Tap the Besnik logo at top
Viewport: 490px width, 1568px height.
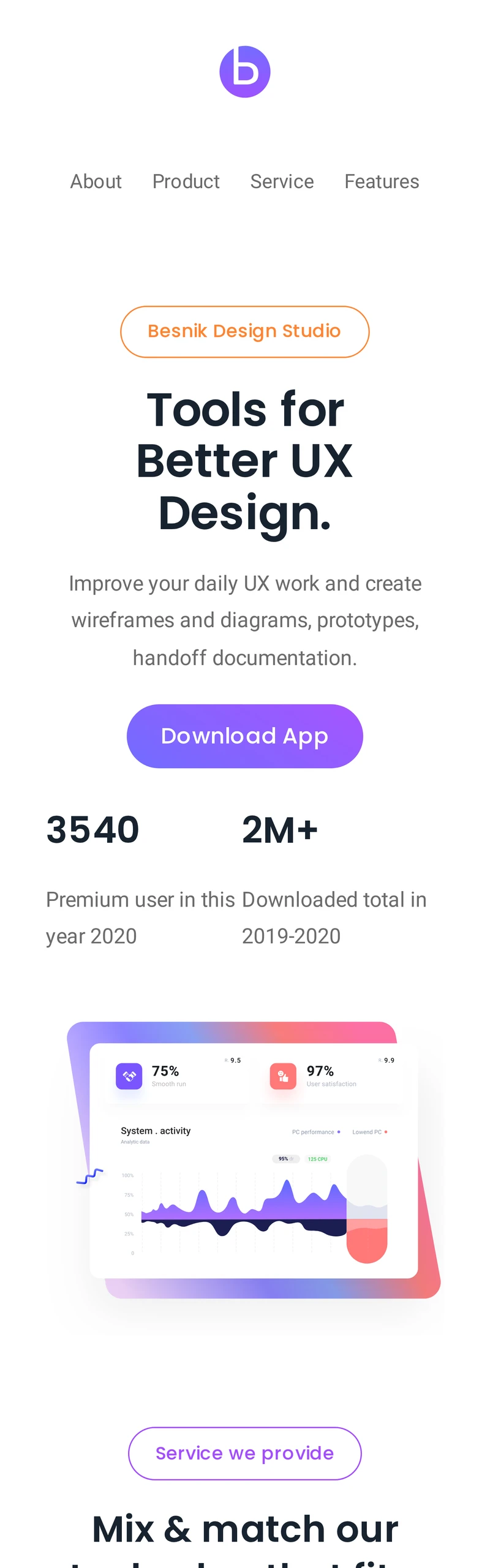(x=245, y=72)
